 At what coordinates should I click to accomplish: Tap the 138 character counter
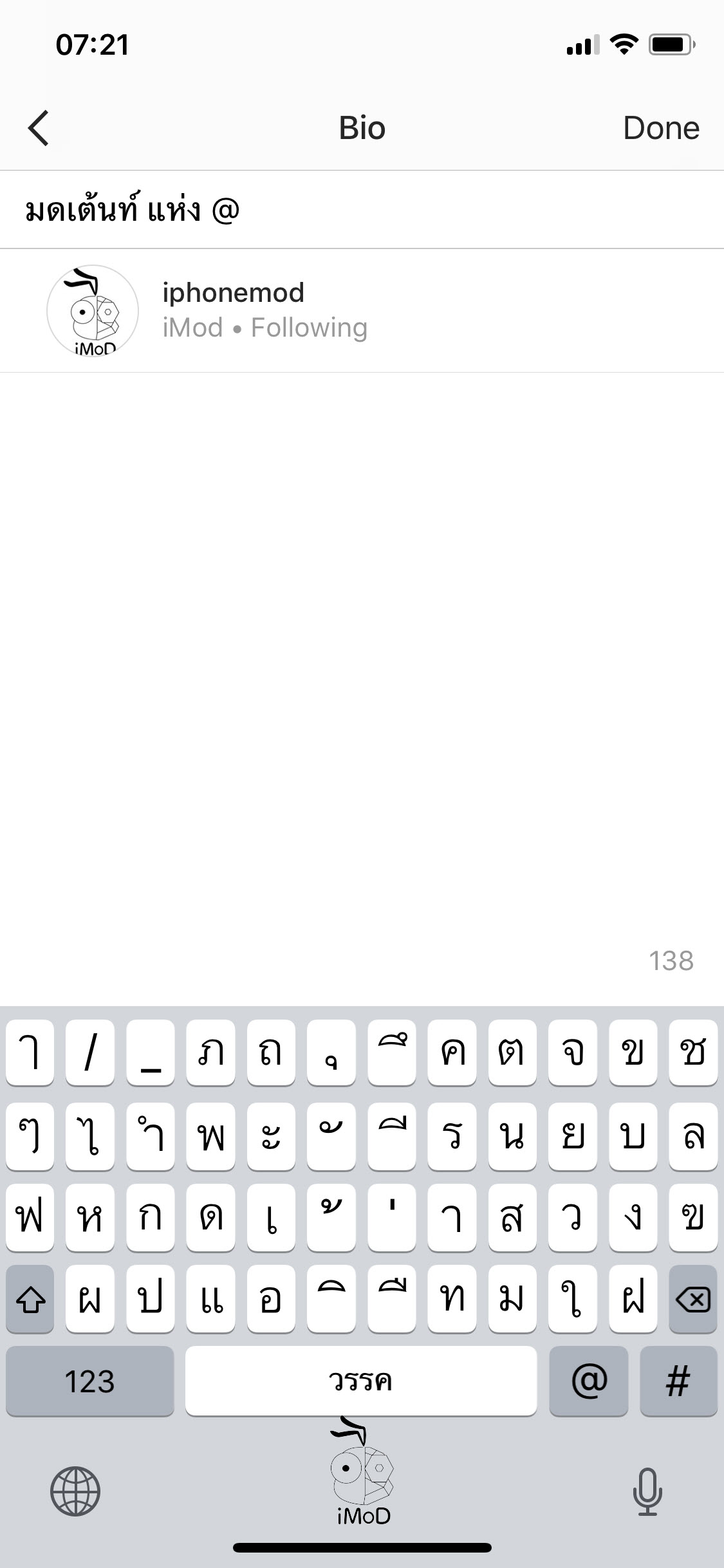[x=671, y=962]
